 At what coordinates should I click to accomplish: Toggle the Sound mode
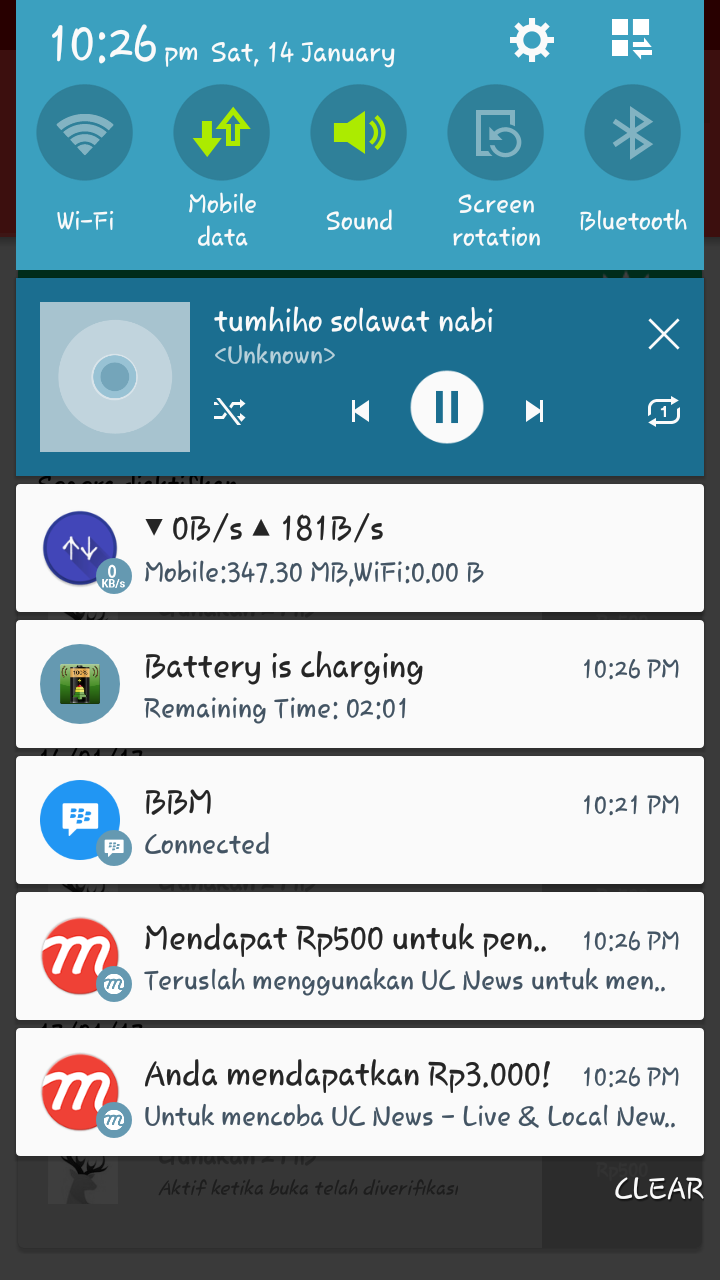(358, 133)
